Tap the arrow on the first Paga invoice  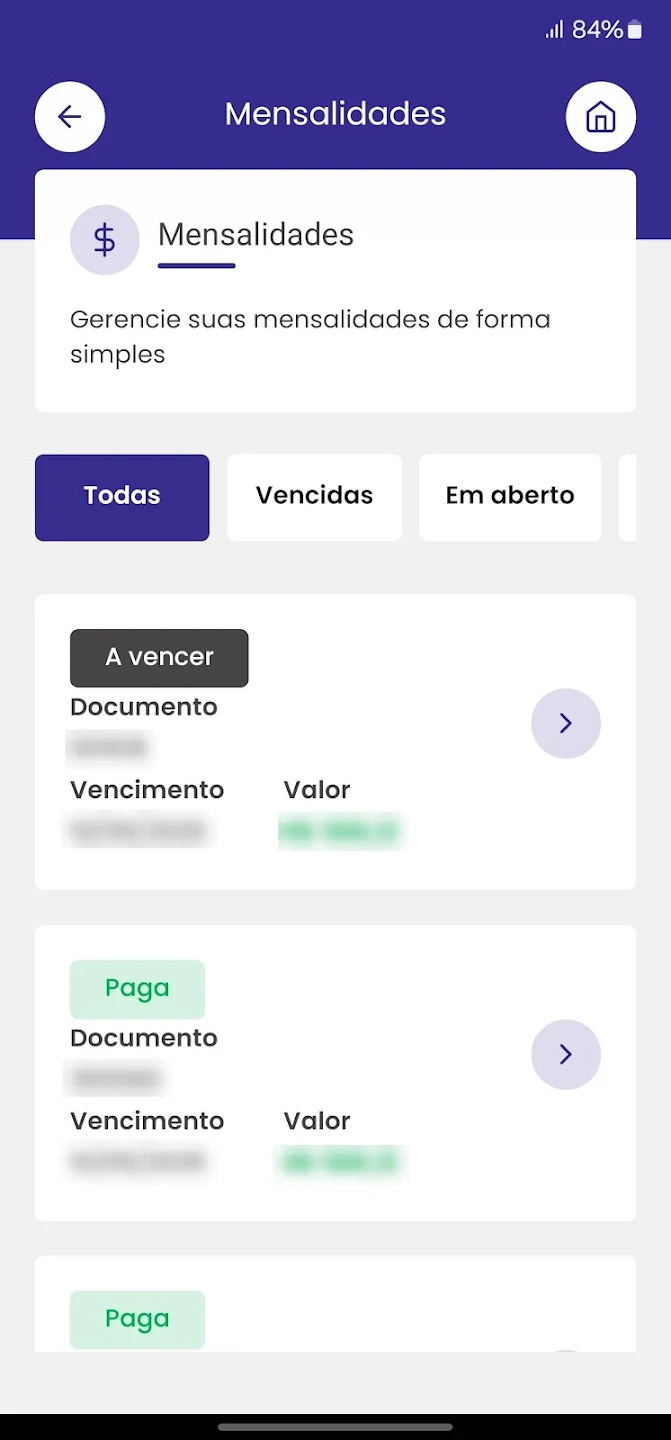pyautogui.click(x=565, y=1054)
